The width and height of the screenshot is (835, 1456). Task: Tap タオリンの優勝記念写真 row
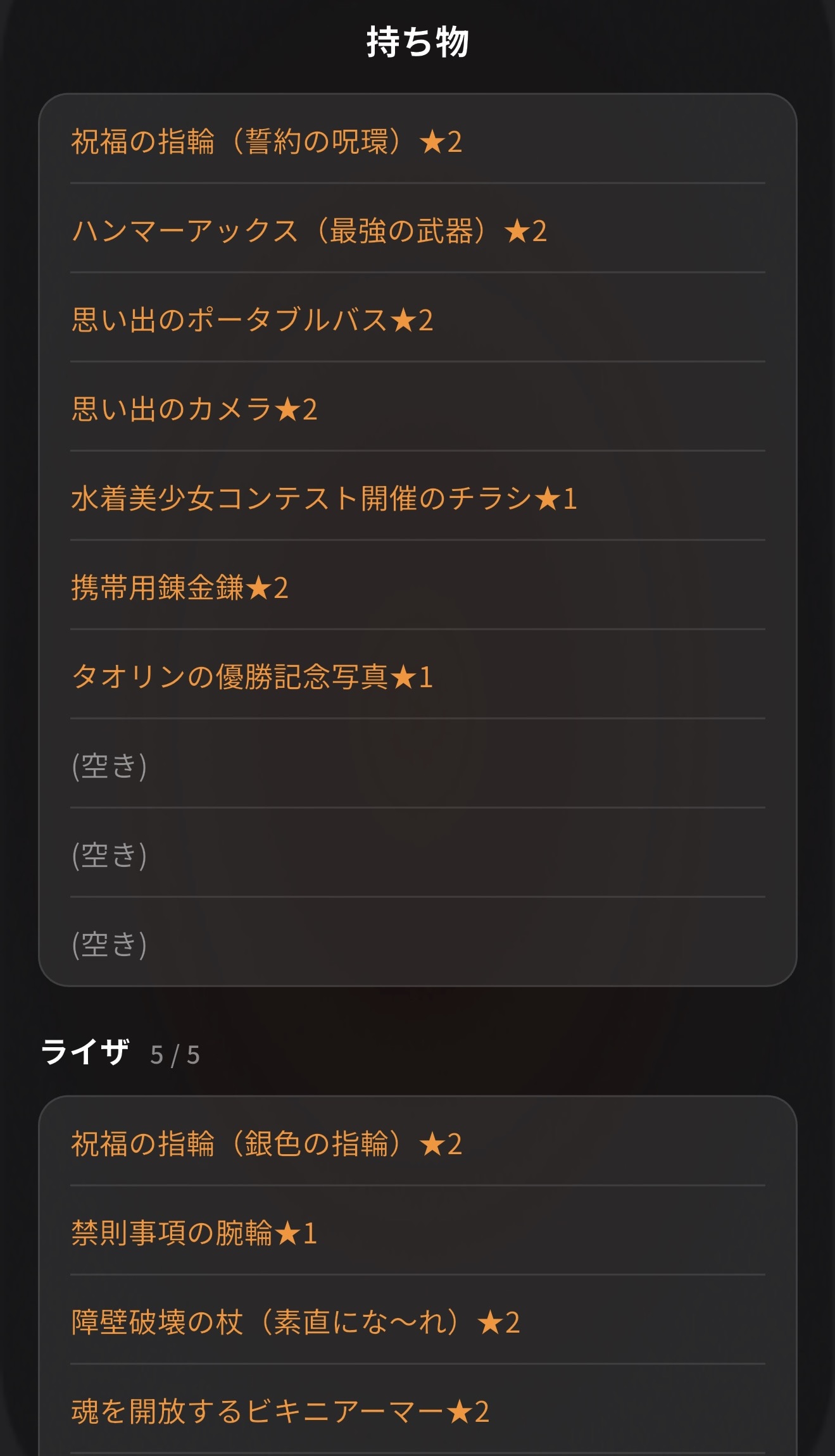click(x=417, y=676)
